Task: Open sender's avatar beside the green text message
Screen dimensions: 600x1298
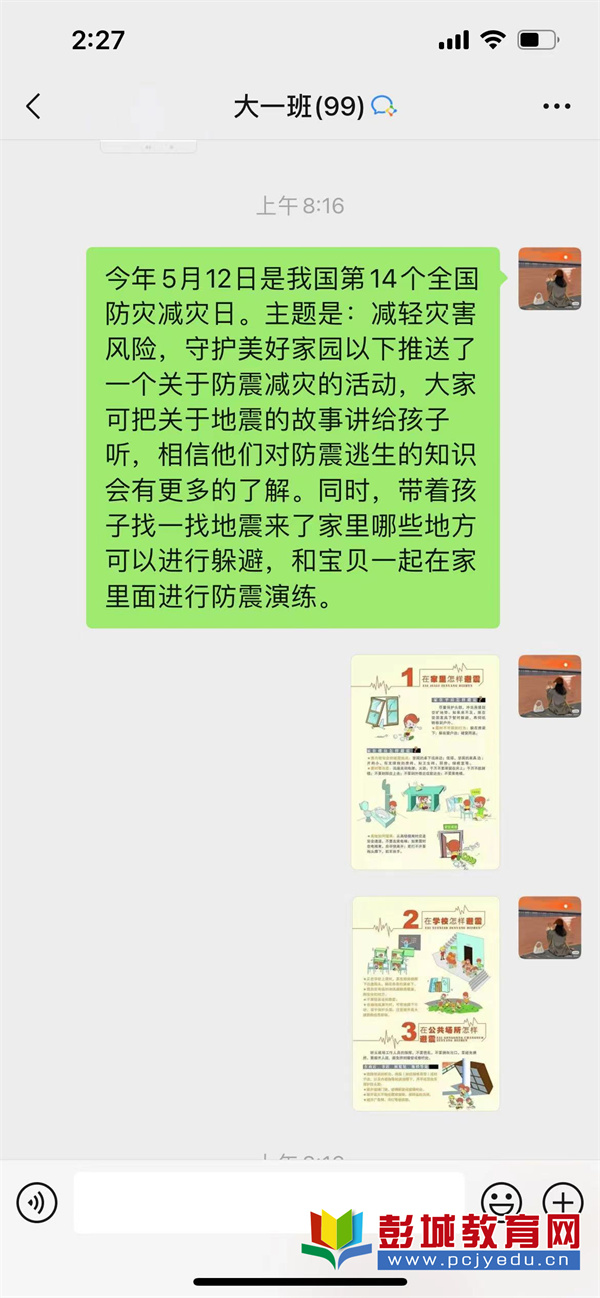Action: (549, 278)
